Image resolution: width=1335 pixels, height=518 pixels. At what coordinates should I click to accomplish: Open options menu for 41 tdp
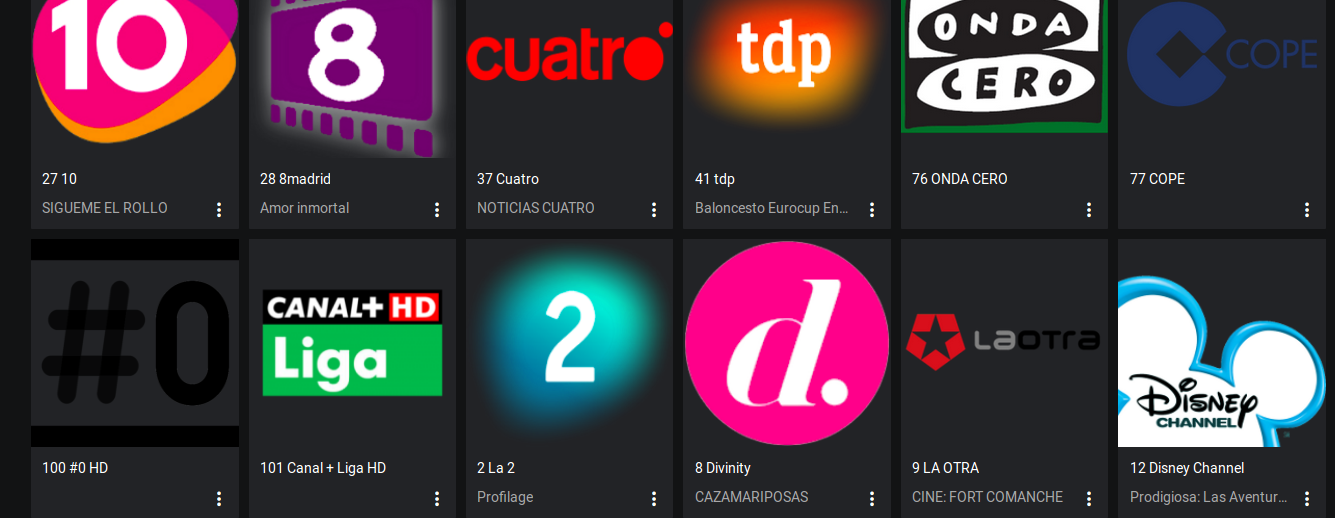click(x=872, y=210)
